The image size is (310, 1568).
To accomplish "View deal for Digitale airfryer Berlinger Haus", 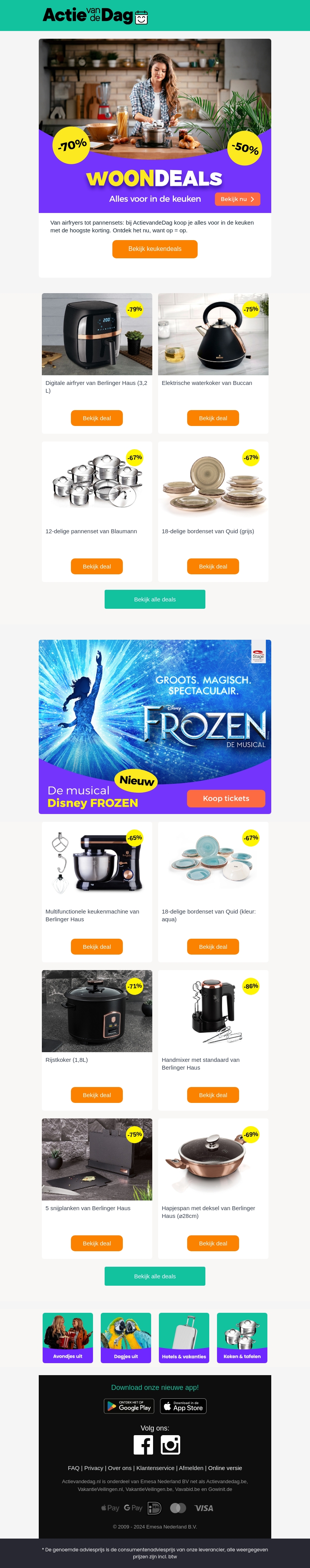I will coord(97,418).
